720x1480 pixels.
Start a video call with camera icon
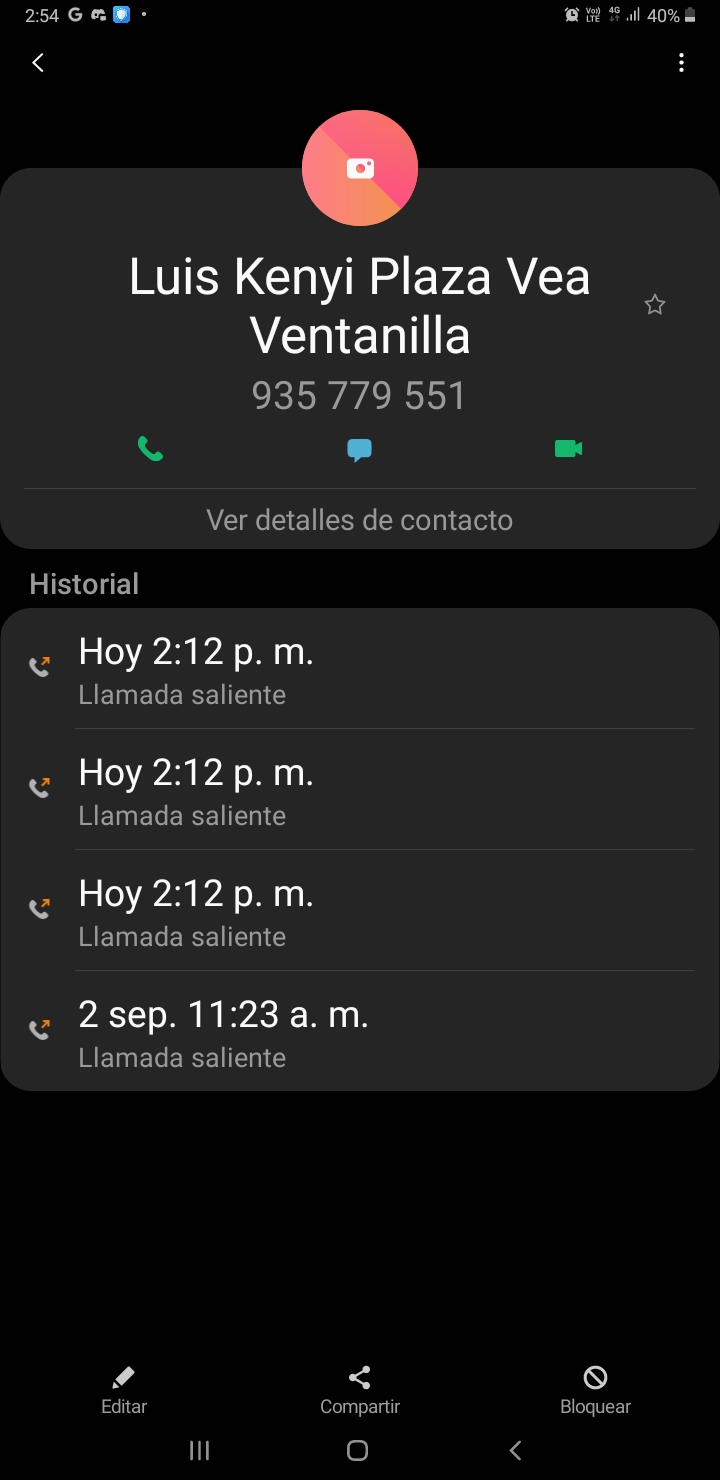568,449
